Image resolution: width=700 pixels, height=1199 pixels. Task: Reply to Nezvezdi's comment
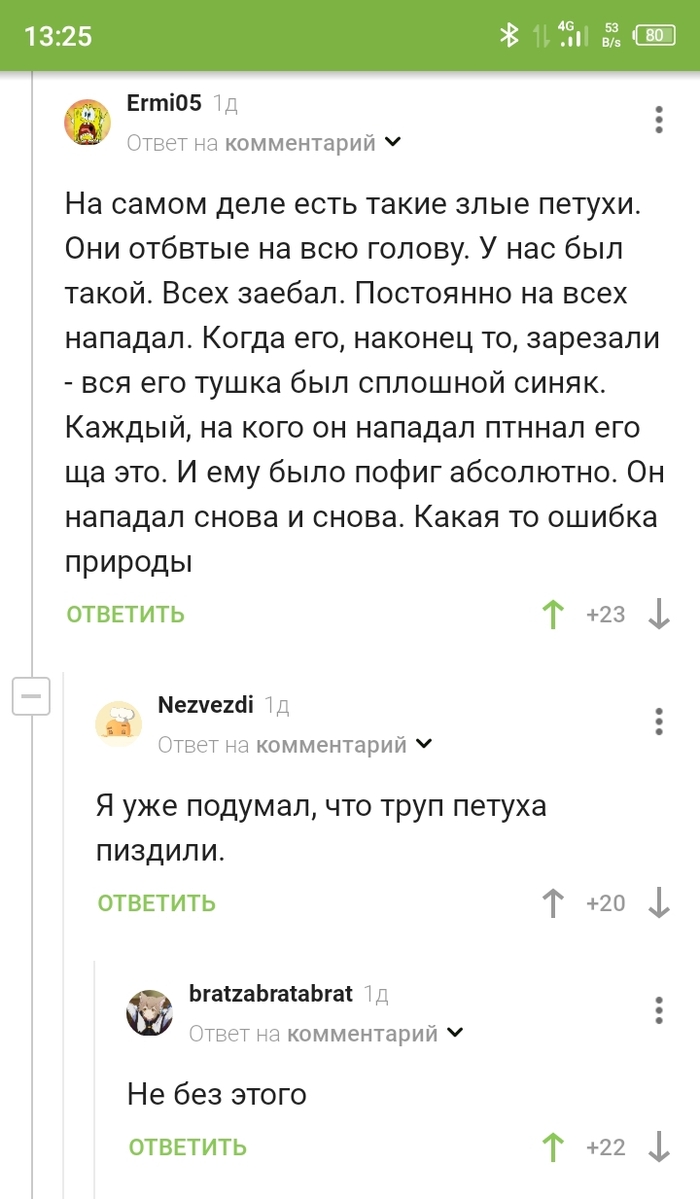click(157, 903)
